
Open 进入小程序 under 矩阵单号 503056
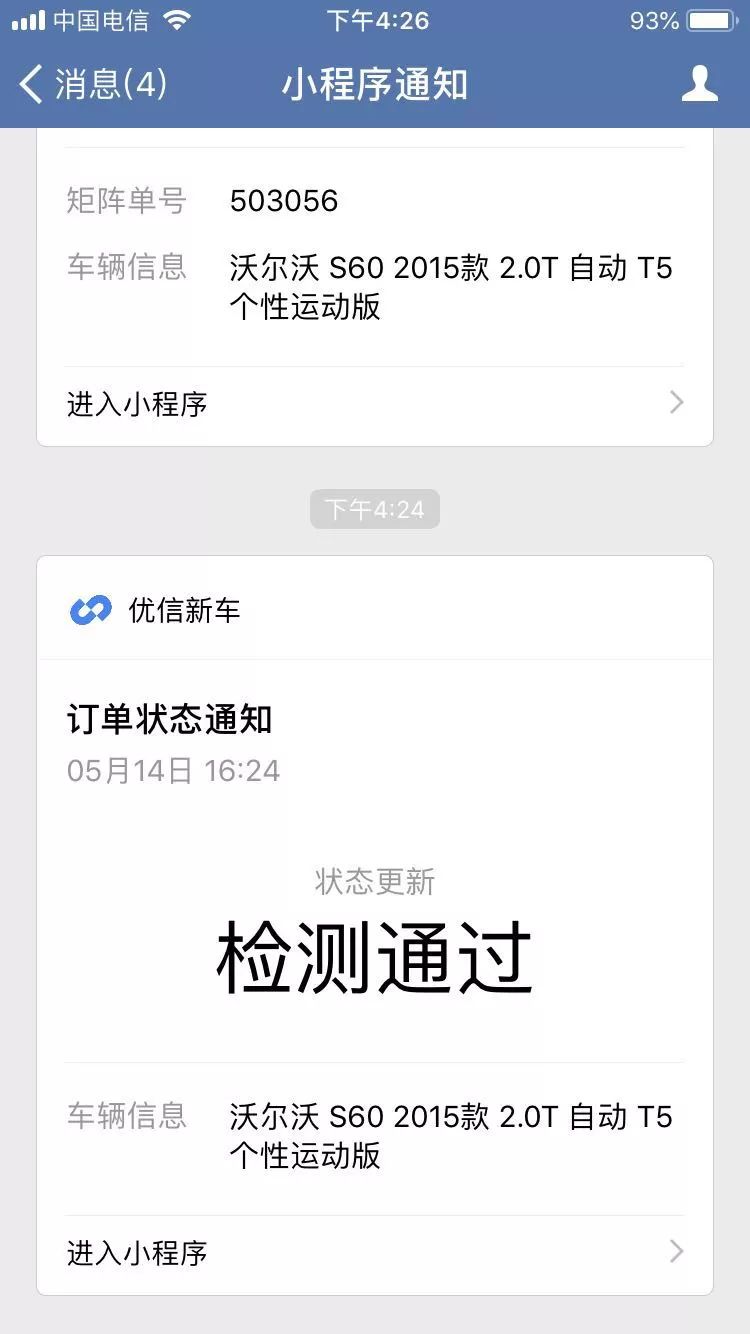[375, 404]
